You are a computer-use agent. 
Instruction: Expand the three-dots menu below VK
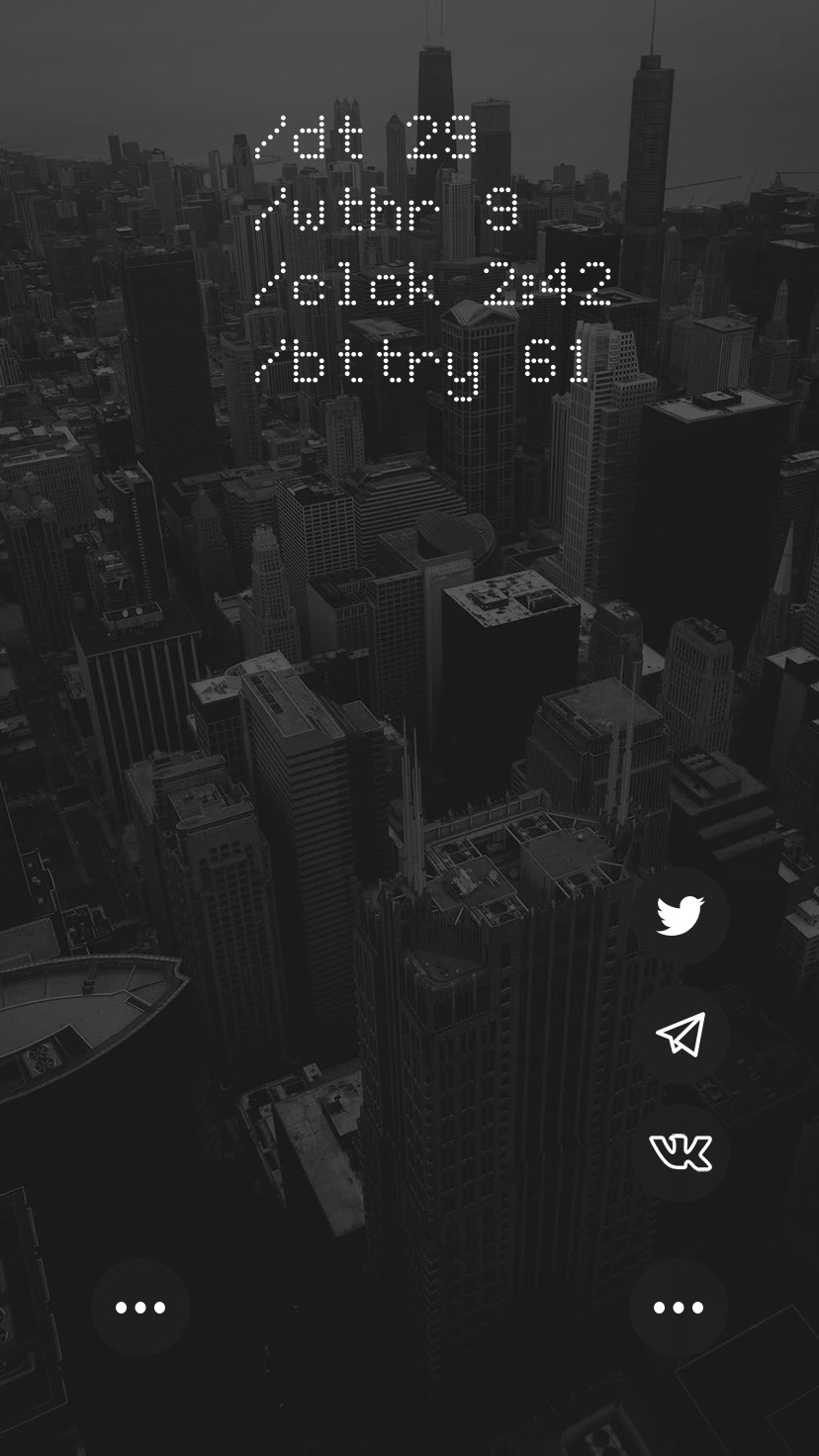pos(679,1308)
